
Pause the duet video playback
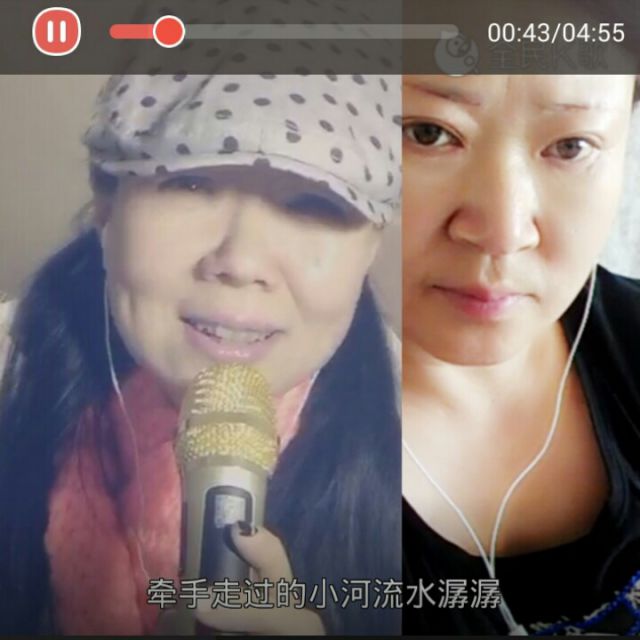click(57, 31)
